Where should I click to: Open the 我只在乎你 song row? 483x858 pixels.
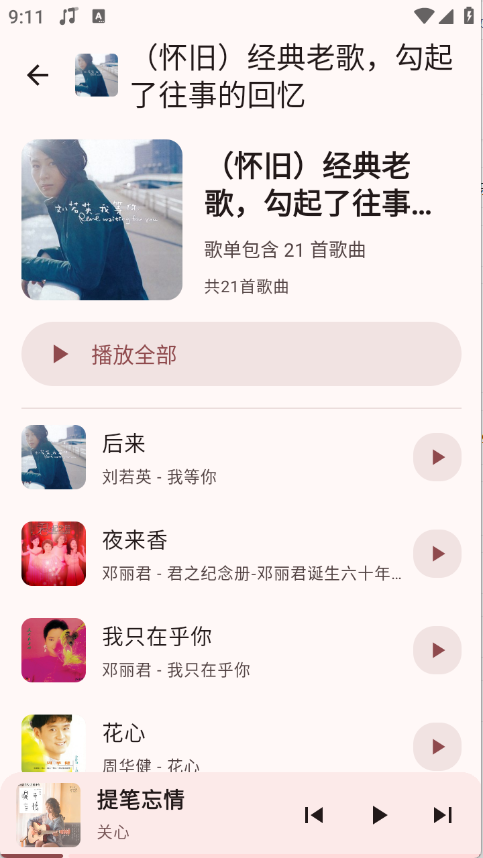[x=241, y=650]
